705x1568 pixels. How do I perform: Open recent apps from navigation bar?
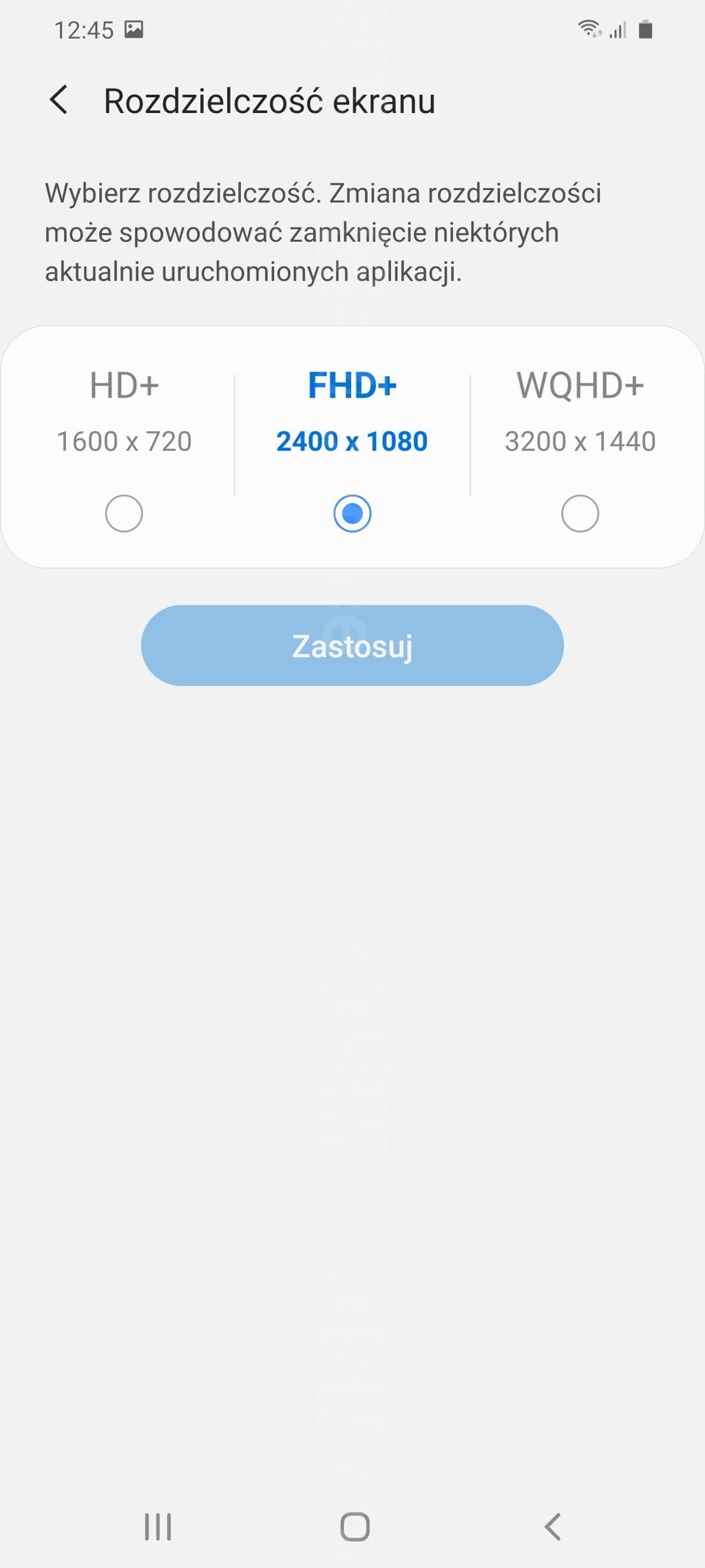pyautogui.click(x=158, y=1527)
